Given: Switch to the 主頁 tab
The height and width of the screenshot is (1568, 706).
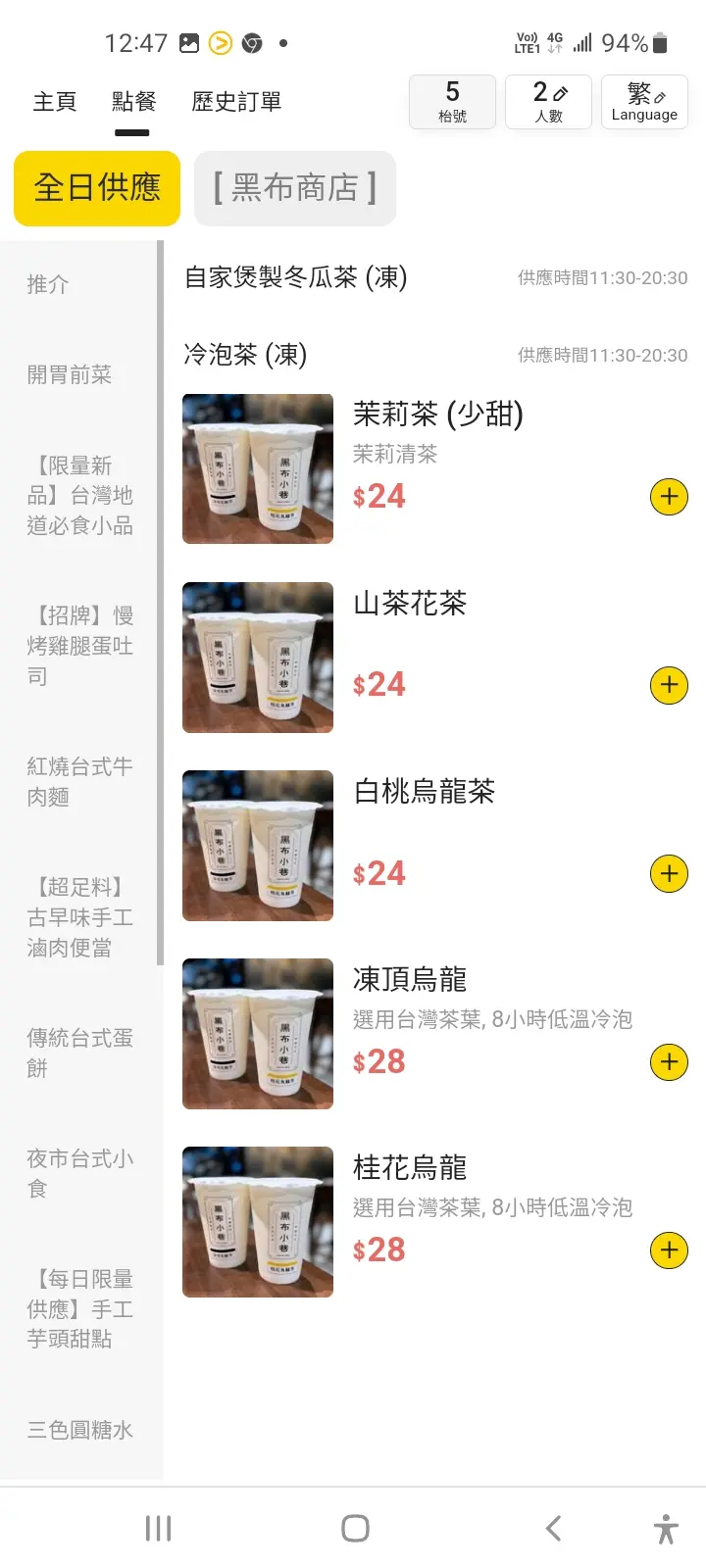Looking at the screenshot, I should pyautogui.click(x=54, y=101).
